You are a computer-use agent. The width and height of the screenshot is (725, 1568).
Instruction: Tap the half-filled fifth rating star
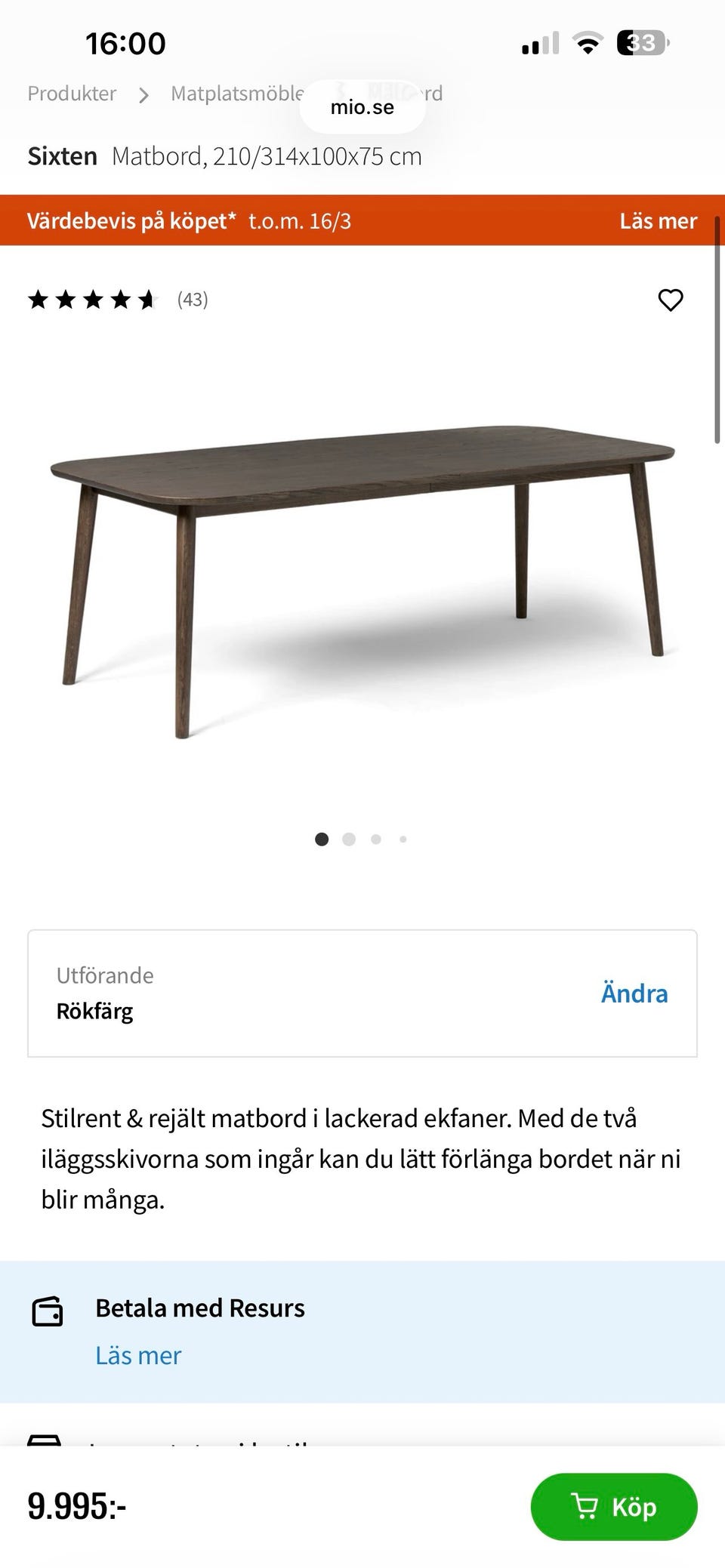(x=148, y=300)
